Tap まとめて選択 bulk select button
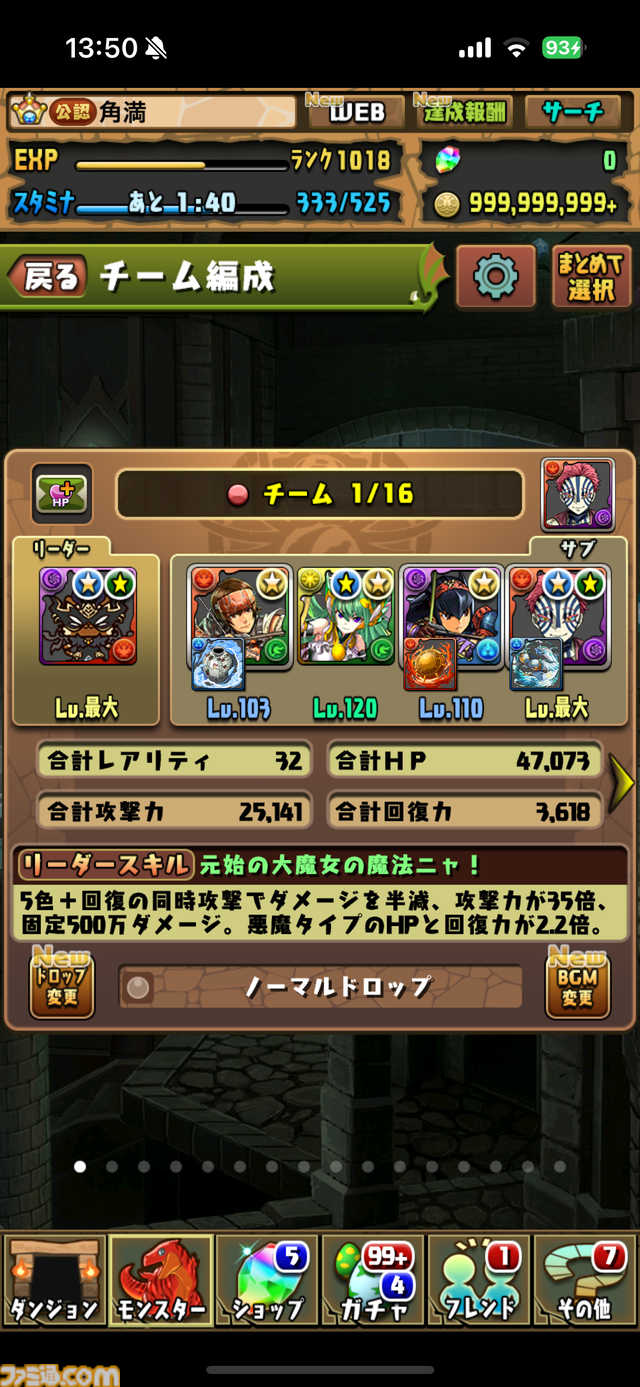This screenshot has width=640, height=1387. [x=590, y=277]
